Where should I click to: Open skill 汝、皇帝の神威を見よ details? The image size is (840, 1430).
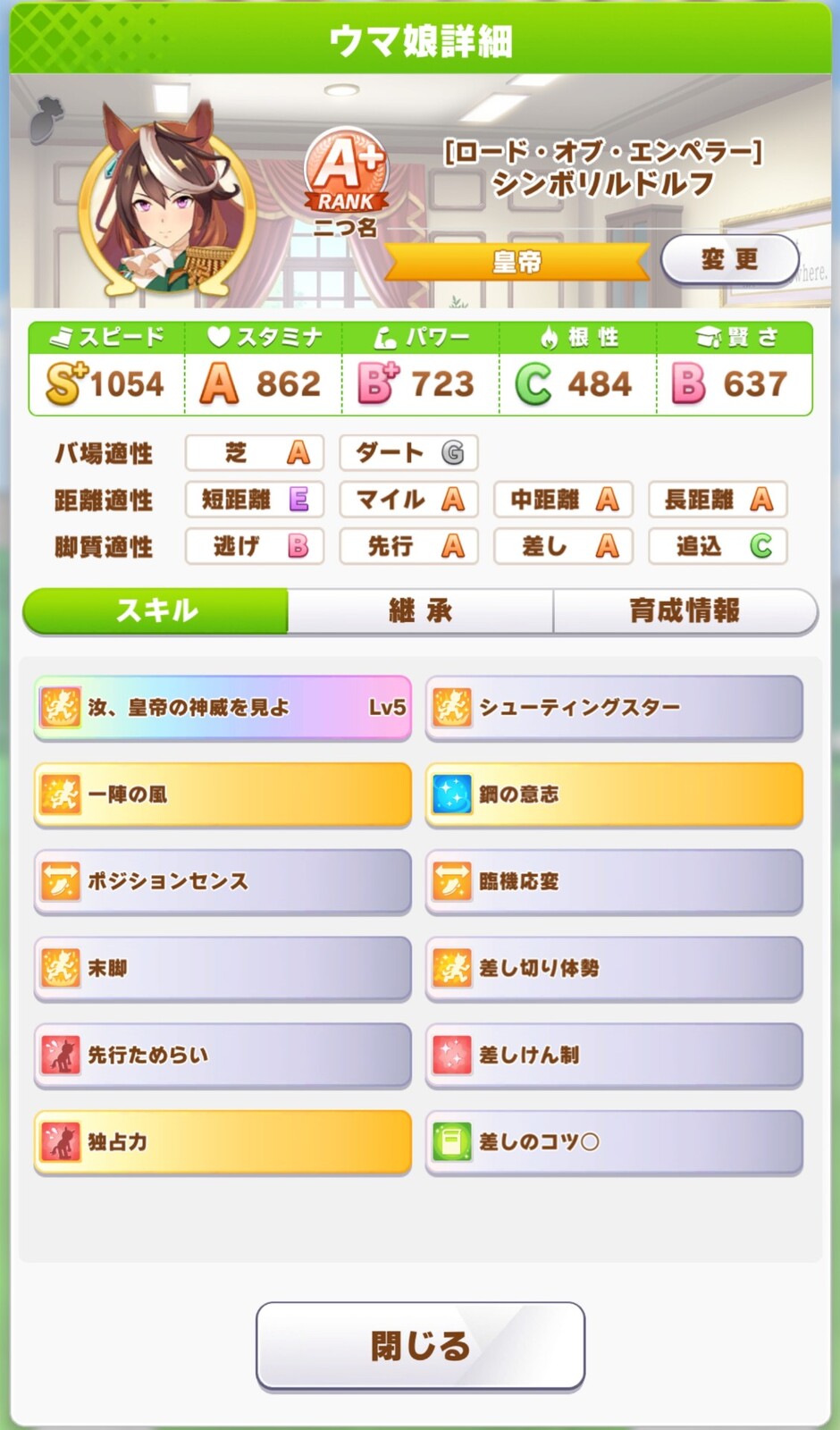pyautogui.click(x=223, y=708)
